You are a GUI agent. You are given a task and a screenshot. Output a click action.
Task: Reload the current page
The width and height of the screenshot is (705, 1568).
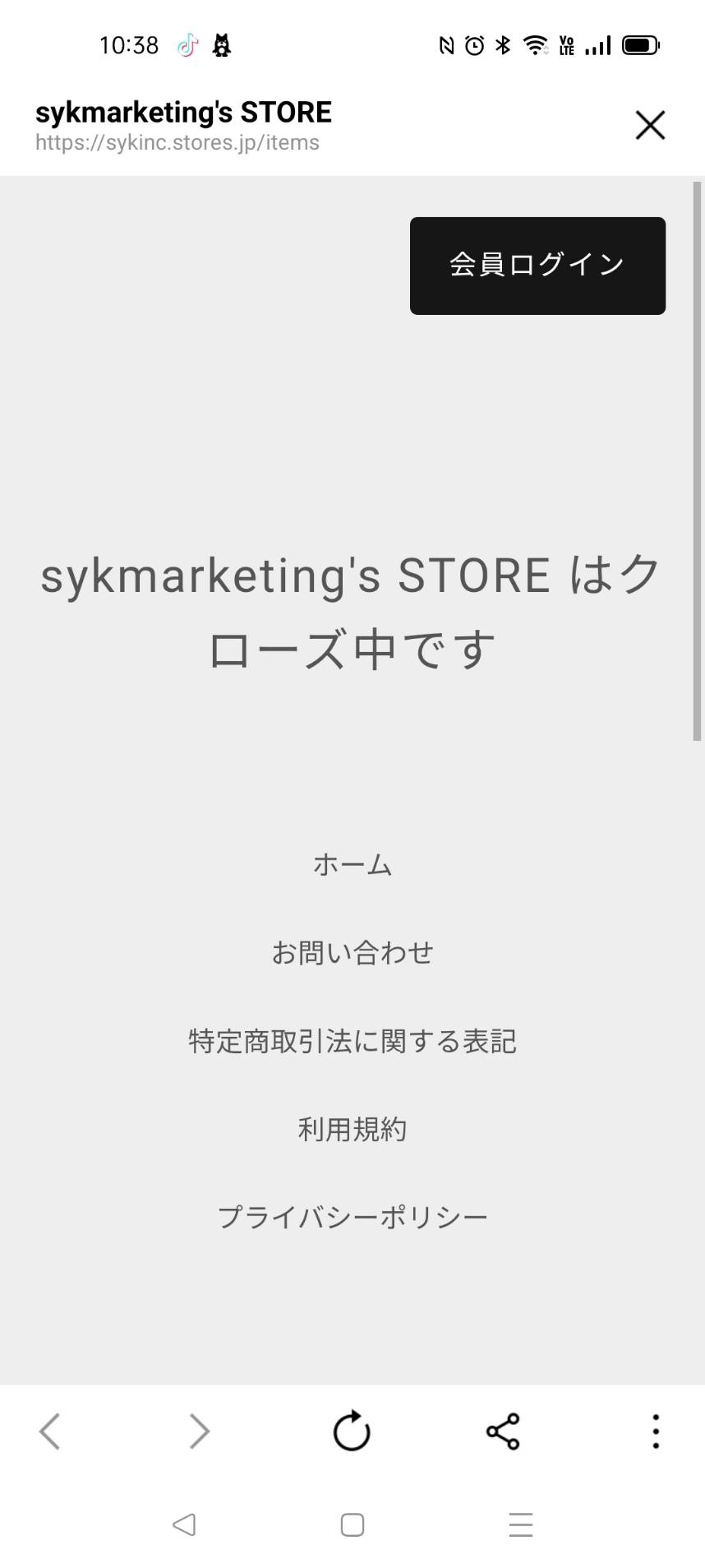tap(352, 1431)
